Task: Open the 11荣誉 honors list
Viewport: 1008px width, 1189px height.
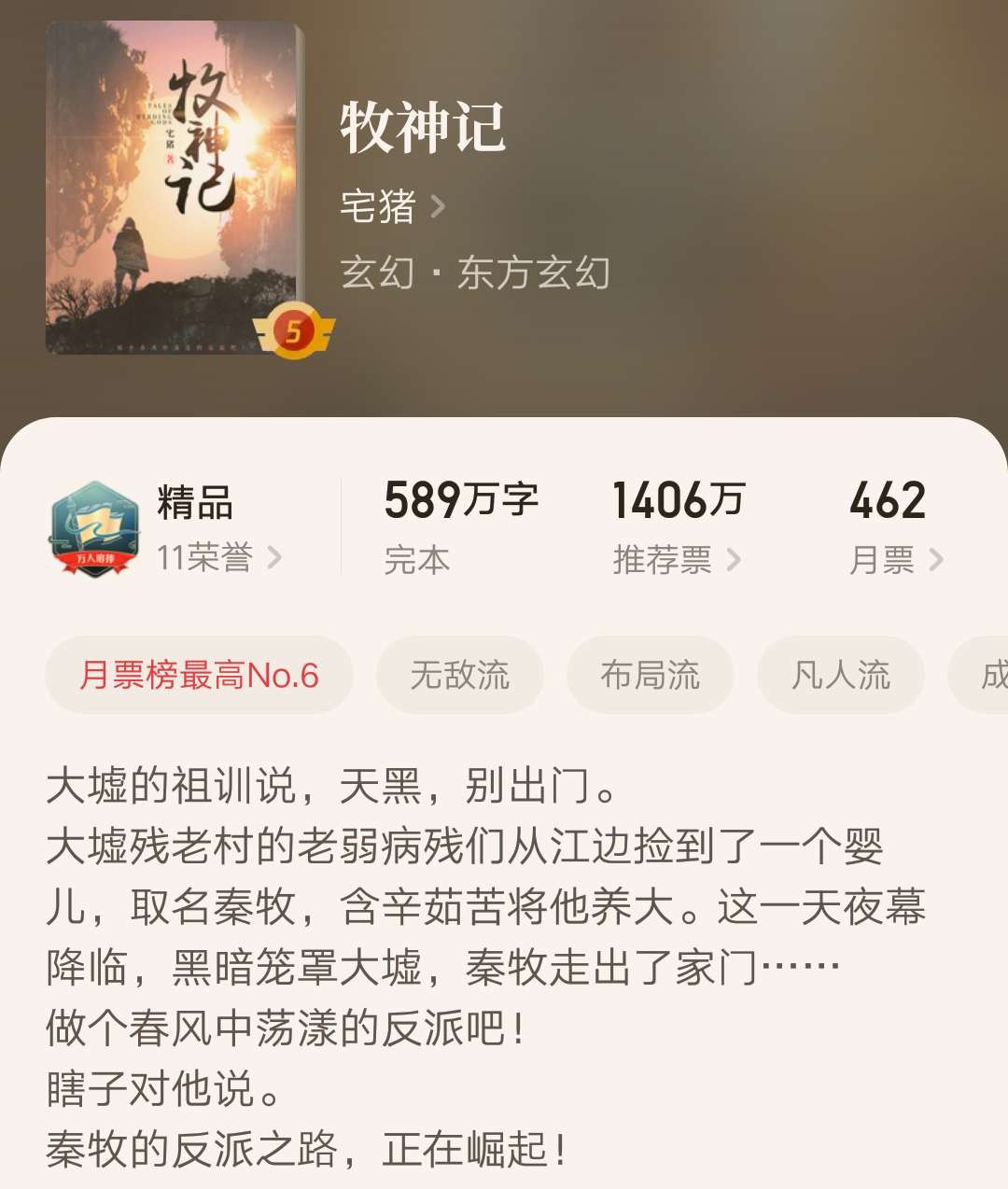Action: pos(218,558)
